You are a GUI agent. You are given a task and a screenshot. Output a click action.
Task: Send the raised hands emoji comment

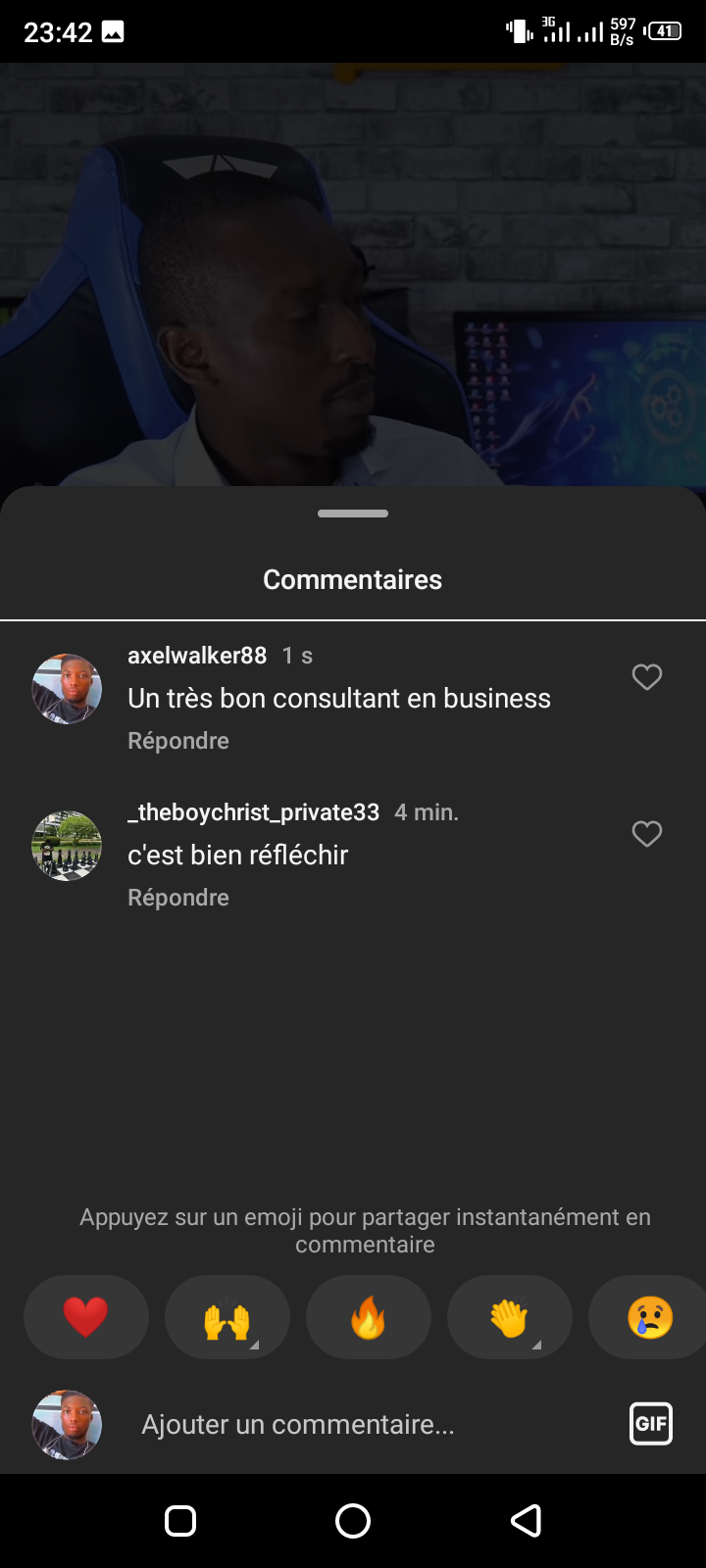227,1317
